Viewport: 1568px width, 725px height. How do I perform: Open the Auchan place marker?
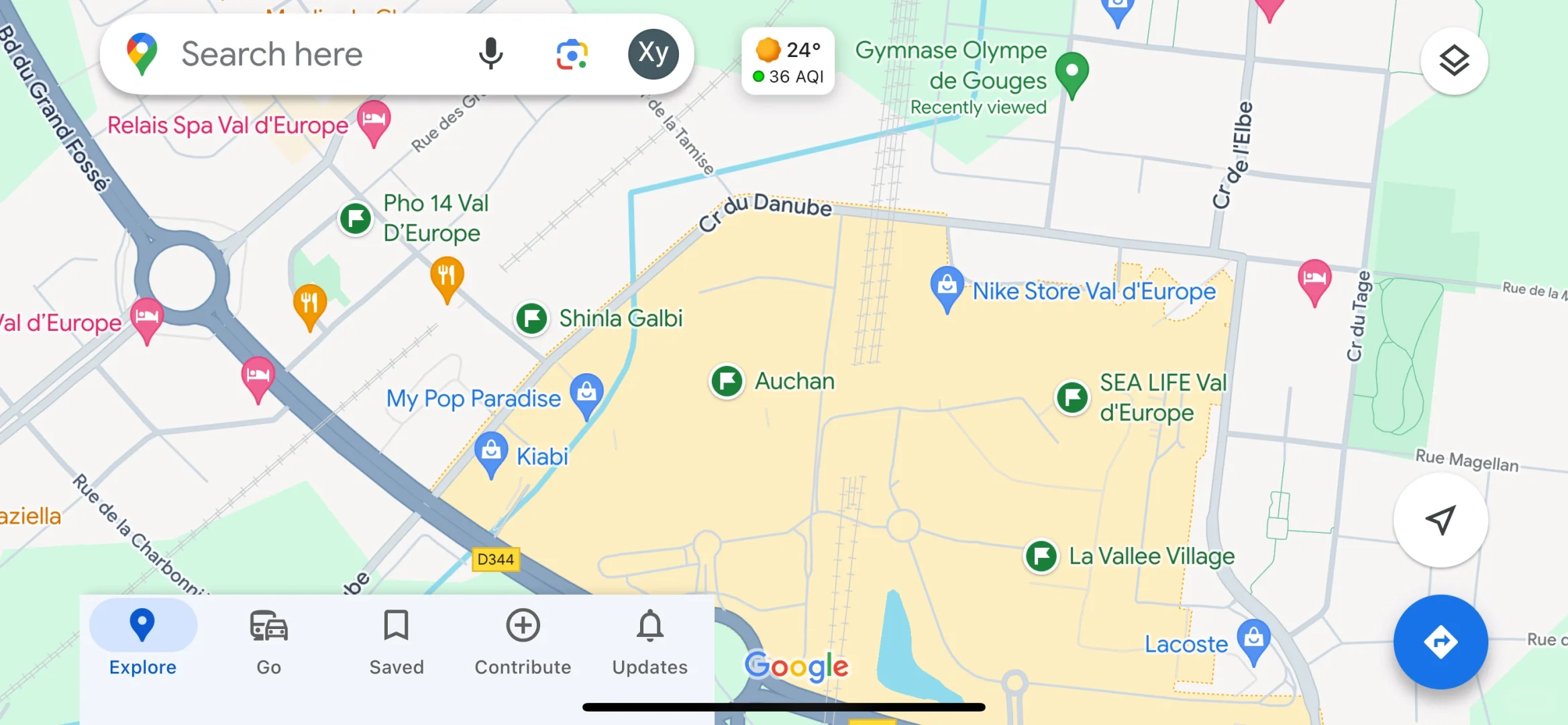click(x=727, y=381)
